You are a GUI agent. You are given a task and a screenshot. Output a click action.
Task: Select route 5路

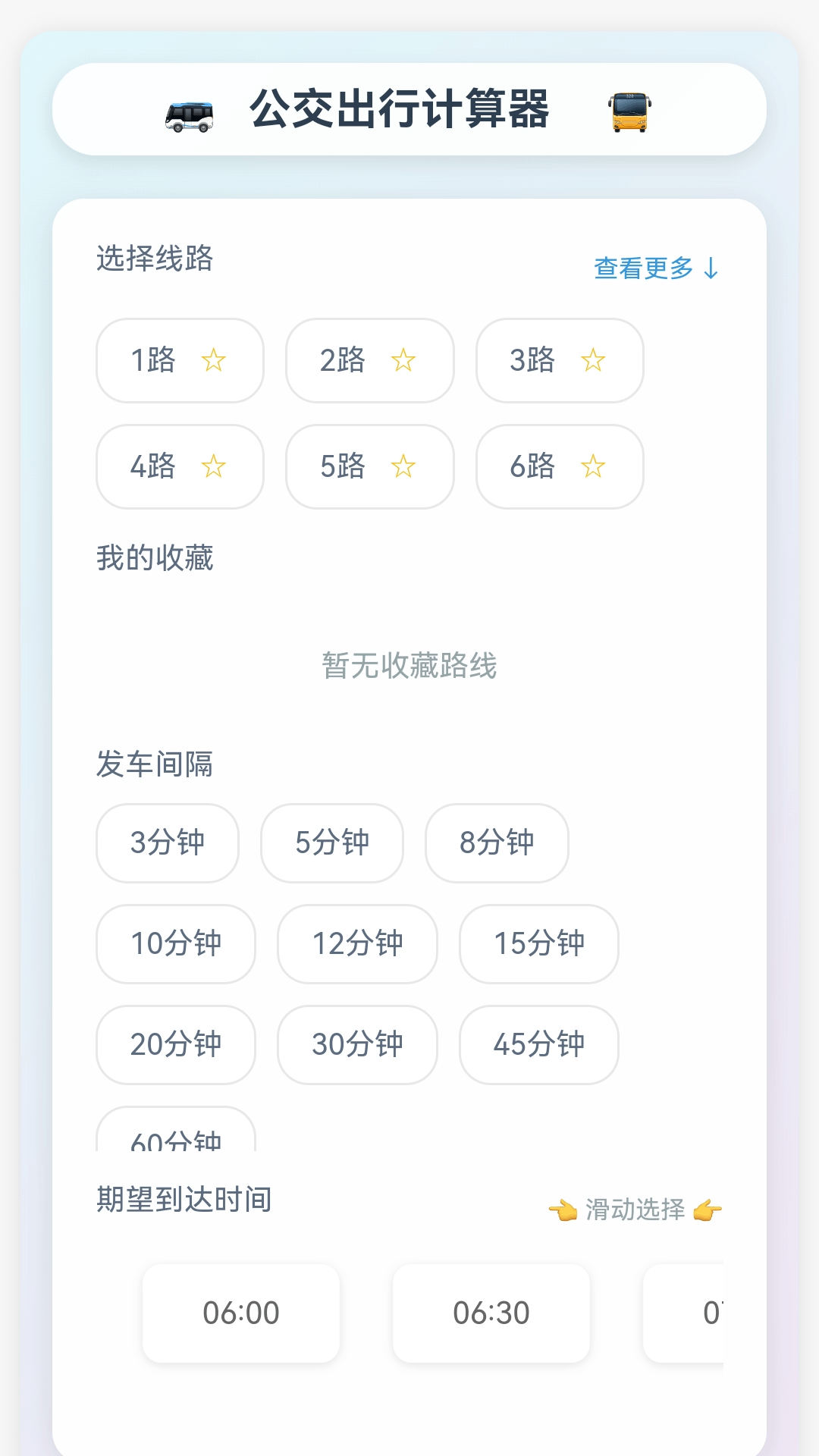pyautogui.click(x=343, y=466)
